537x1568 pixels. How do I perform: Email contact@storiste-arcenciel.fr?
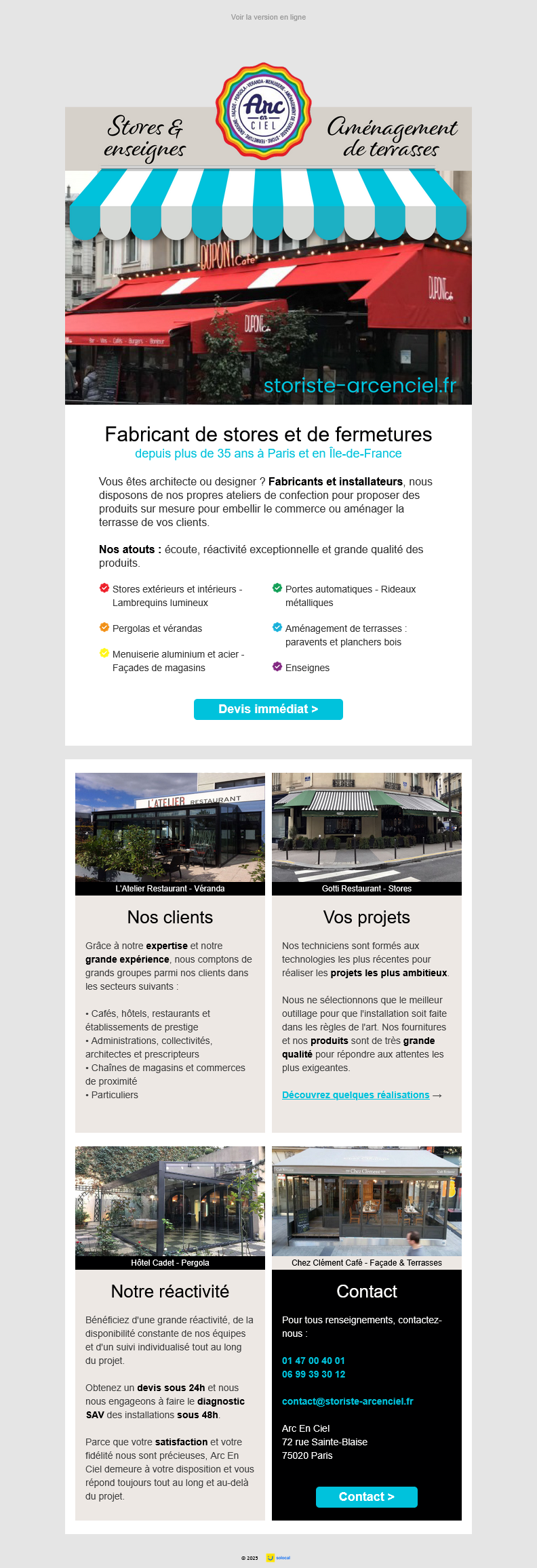pos(347,1401)
